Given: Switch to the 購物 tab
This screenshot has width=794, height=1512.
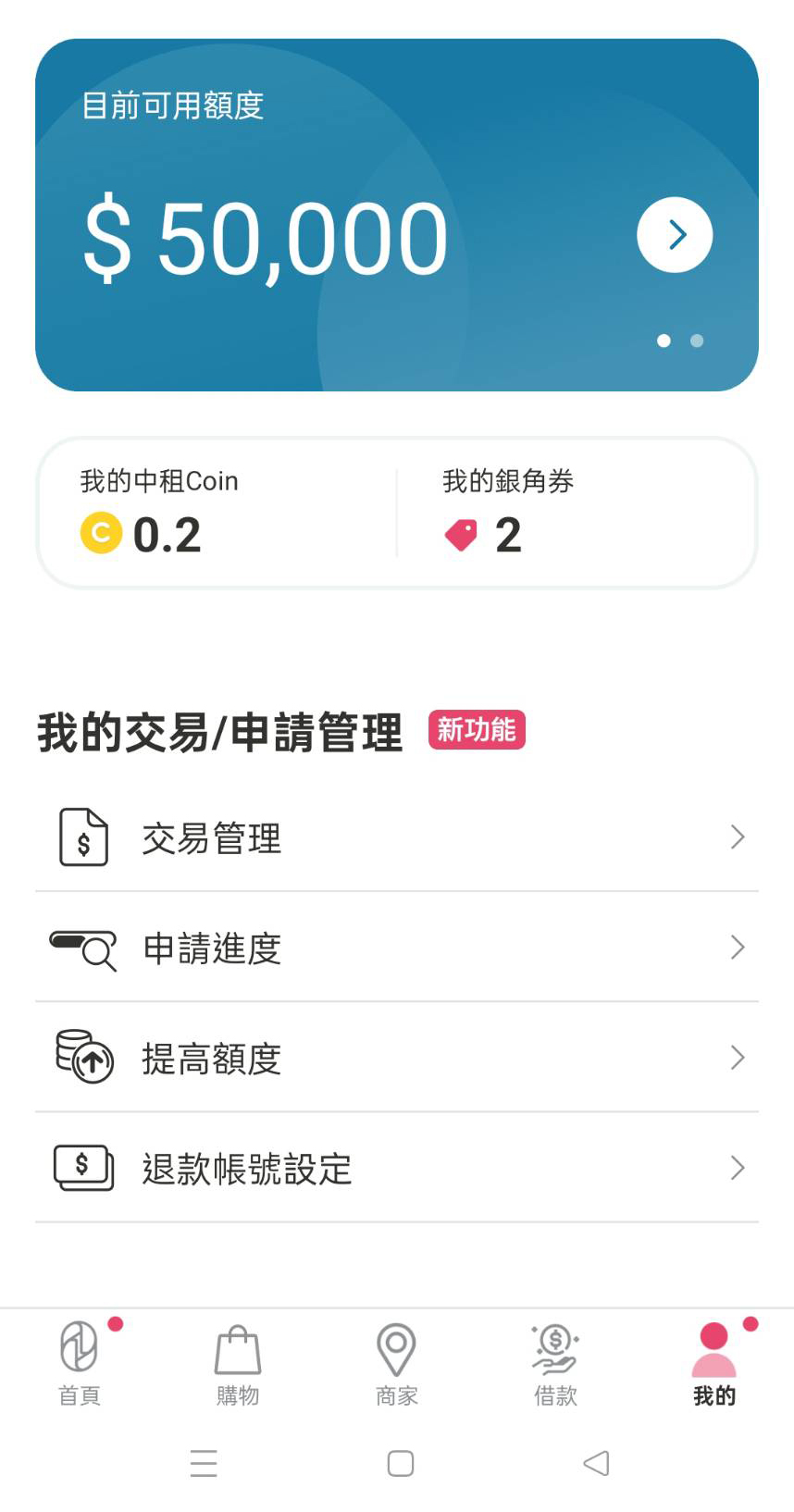Looking at the screenshot, I should (x=238, y=1364).
